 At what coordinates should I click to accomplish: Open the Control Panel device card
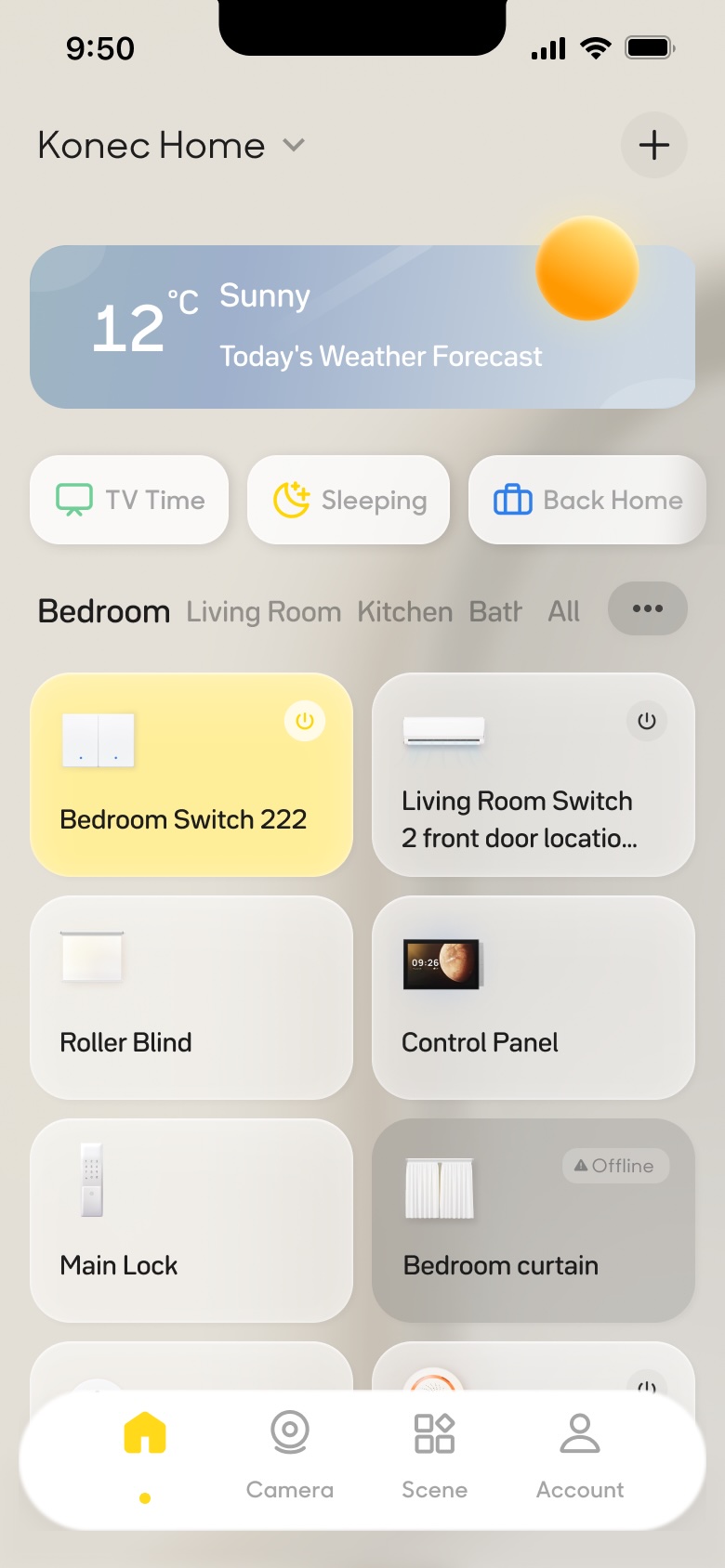(533, 998)
